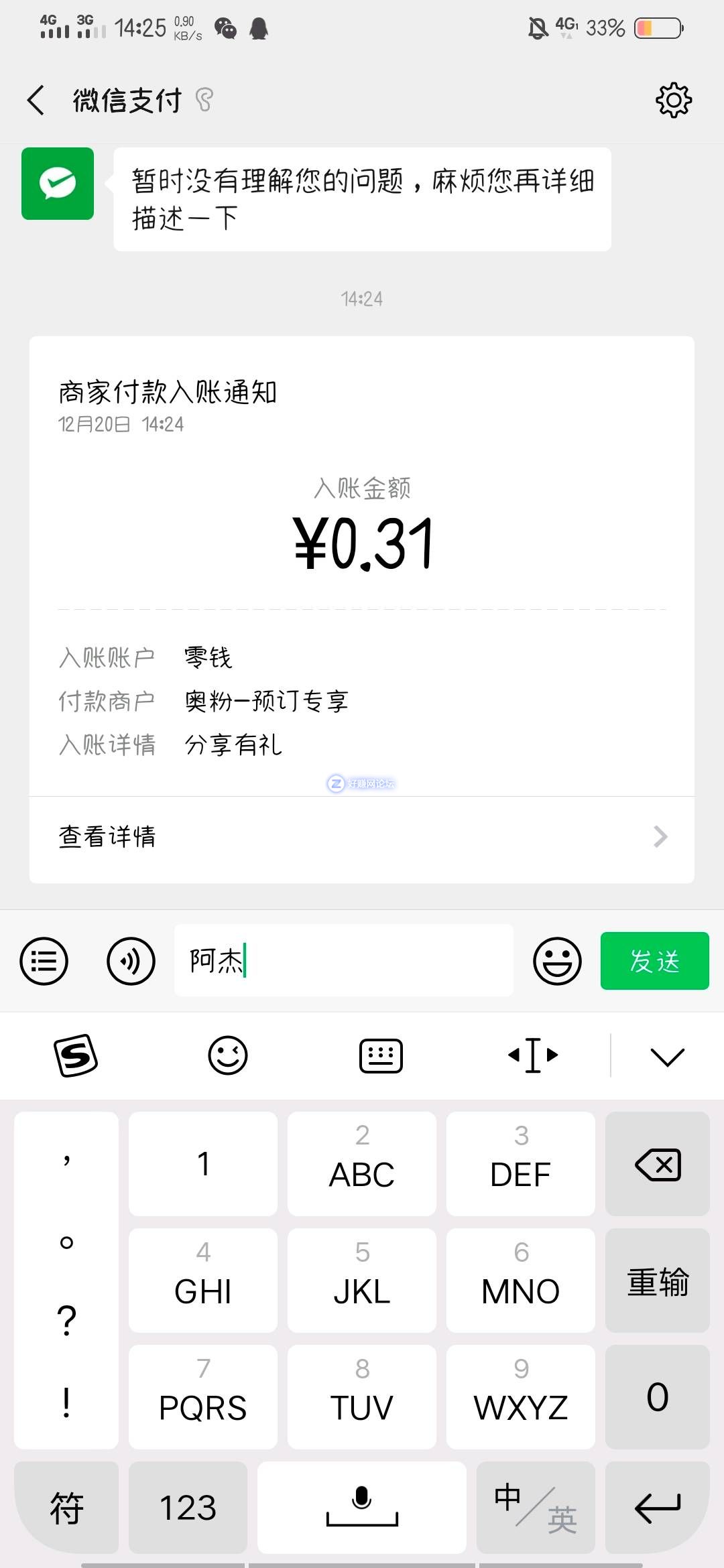Tap the enter key on keyboard
Viewport: 724px width, 1568px height.
[657, 1507]
